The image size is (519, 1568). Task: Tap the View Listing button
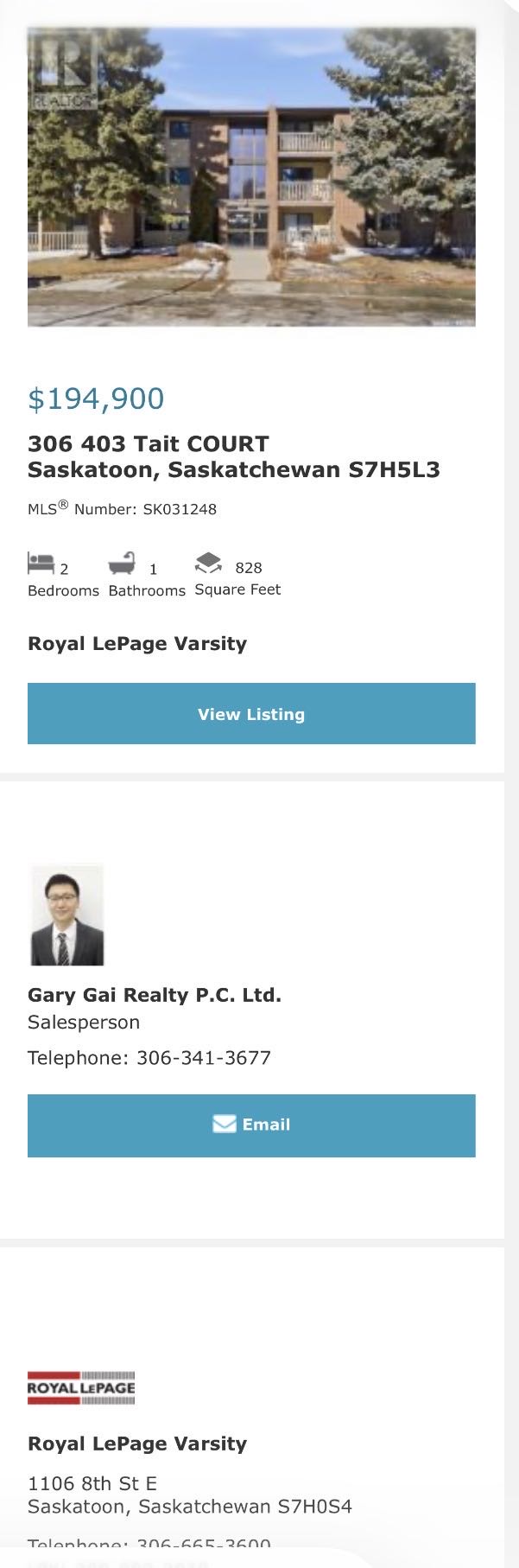point(251,714)
